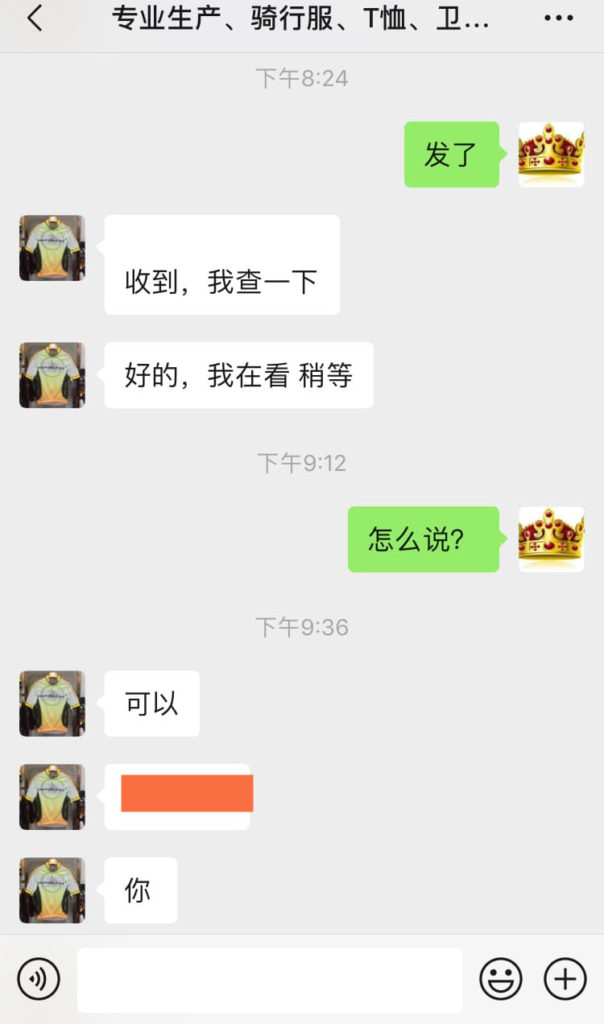
Task: Go back to the chat list
Action: (x=35, y=19)
